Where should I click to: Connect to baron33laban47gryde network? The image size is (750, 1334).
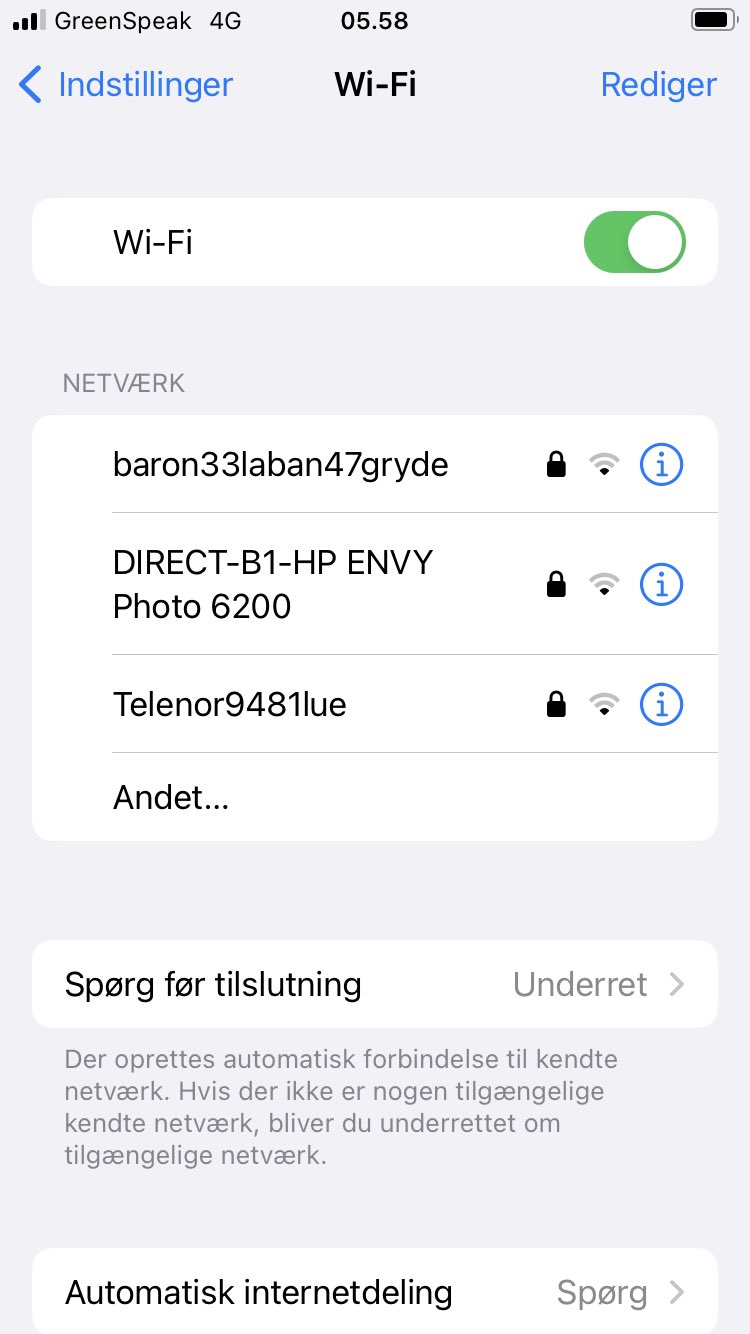point(280,464)
